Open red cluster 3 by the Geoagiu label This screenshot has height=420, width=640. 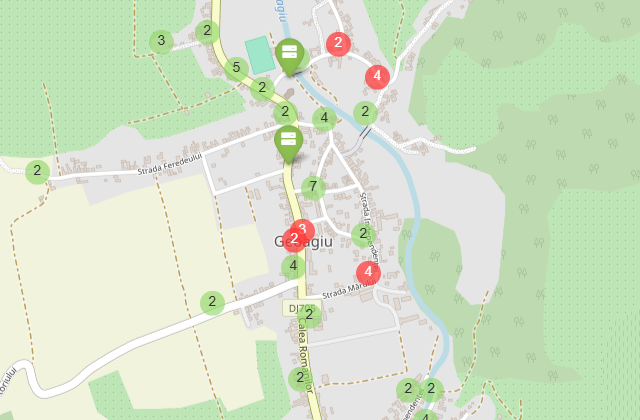(303, 230)
